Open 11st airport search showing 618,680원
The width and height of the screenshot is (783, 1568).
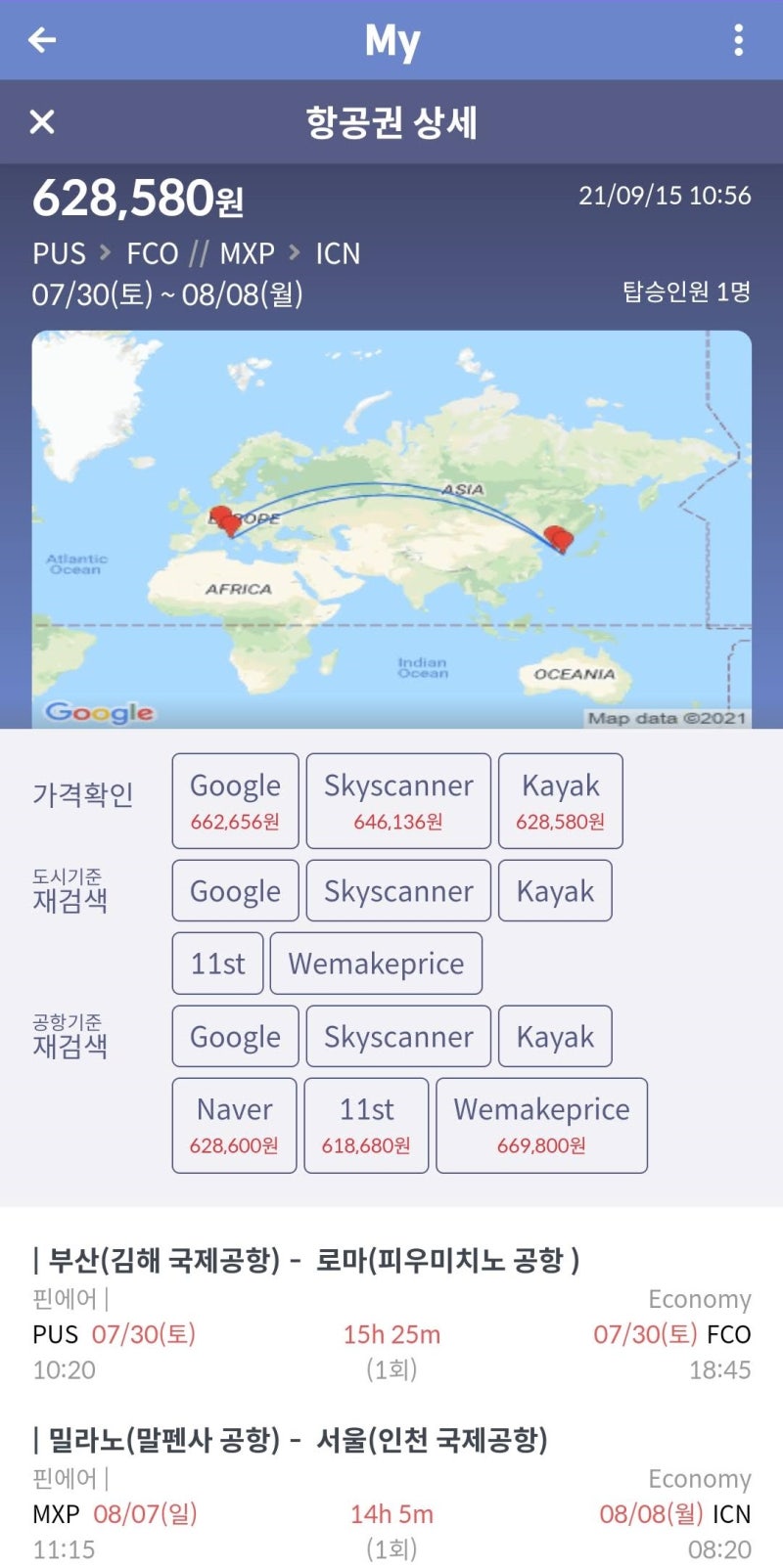pos(366,1124)
